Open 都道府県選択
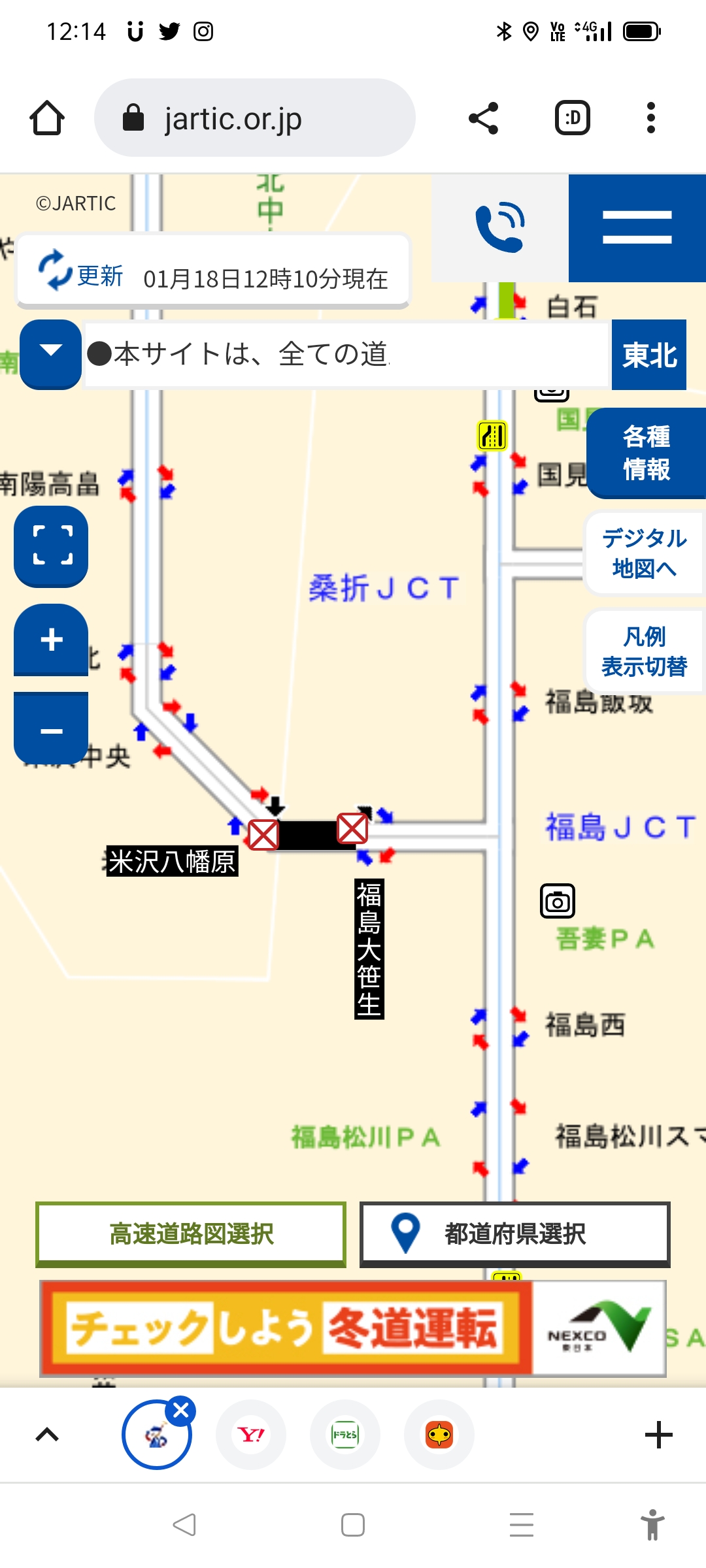This screenshot has height=1568, width=706. [x=515, y=1234]
